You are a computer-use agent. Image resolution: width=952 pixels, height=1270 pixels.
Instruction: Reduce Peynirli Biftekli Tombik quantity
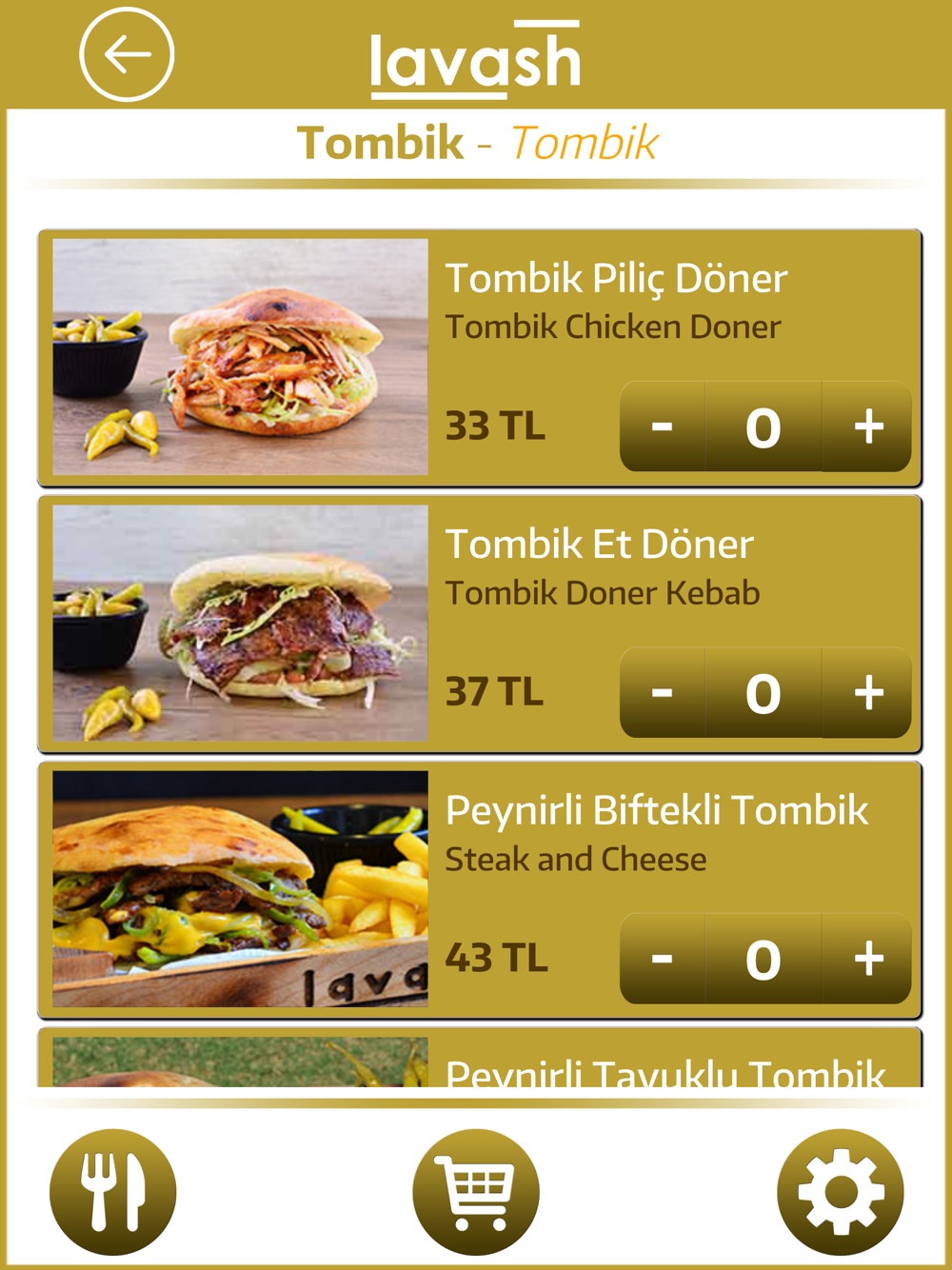[x=663, y=959]
